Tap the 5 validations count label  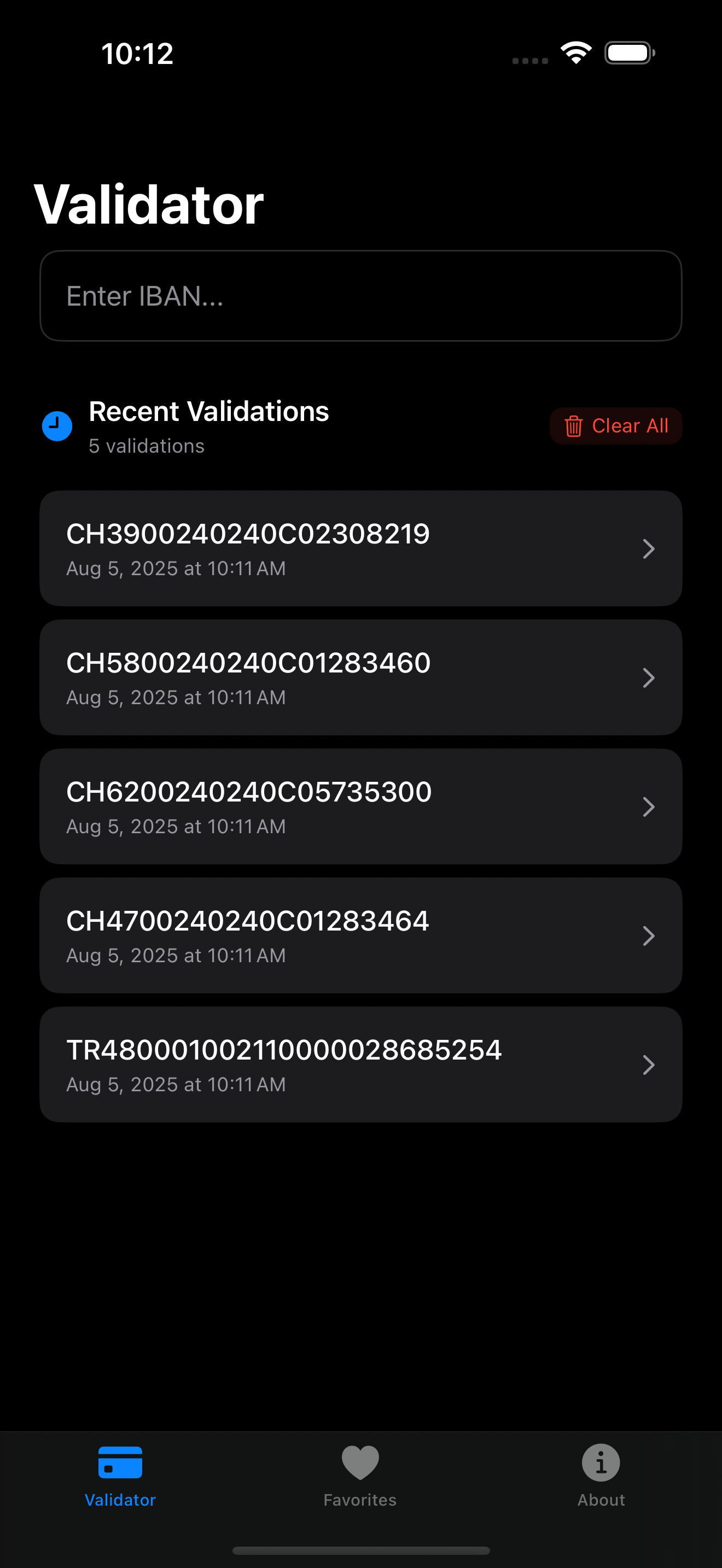coord(146,446)
